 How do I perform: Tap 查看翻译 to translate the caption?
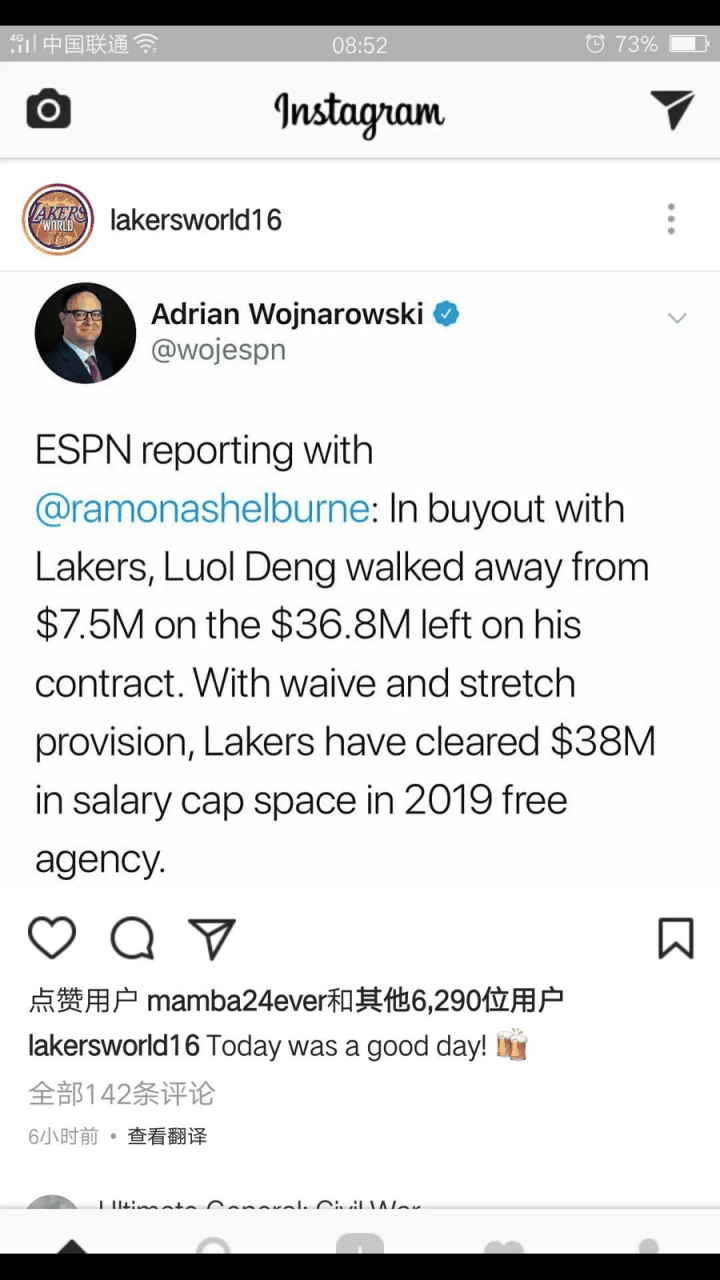click(x=167, y=1136)
